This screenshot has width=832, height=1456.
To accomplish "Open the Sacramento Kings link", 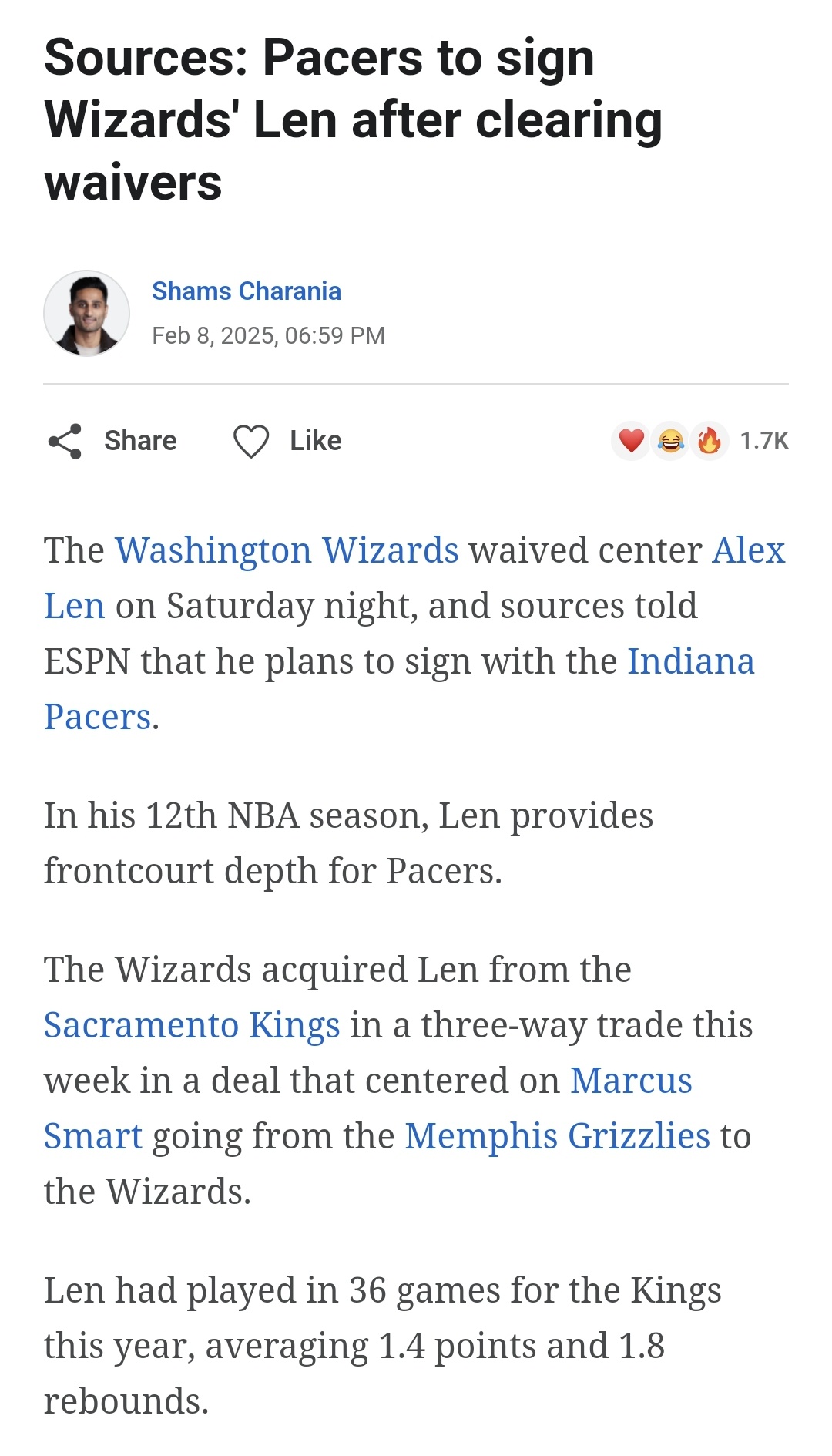I will click(192, 1025).
